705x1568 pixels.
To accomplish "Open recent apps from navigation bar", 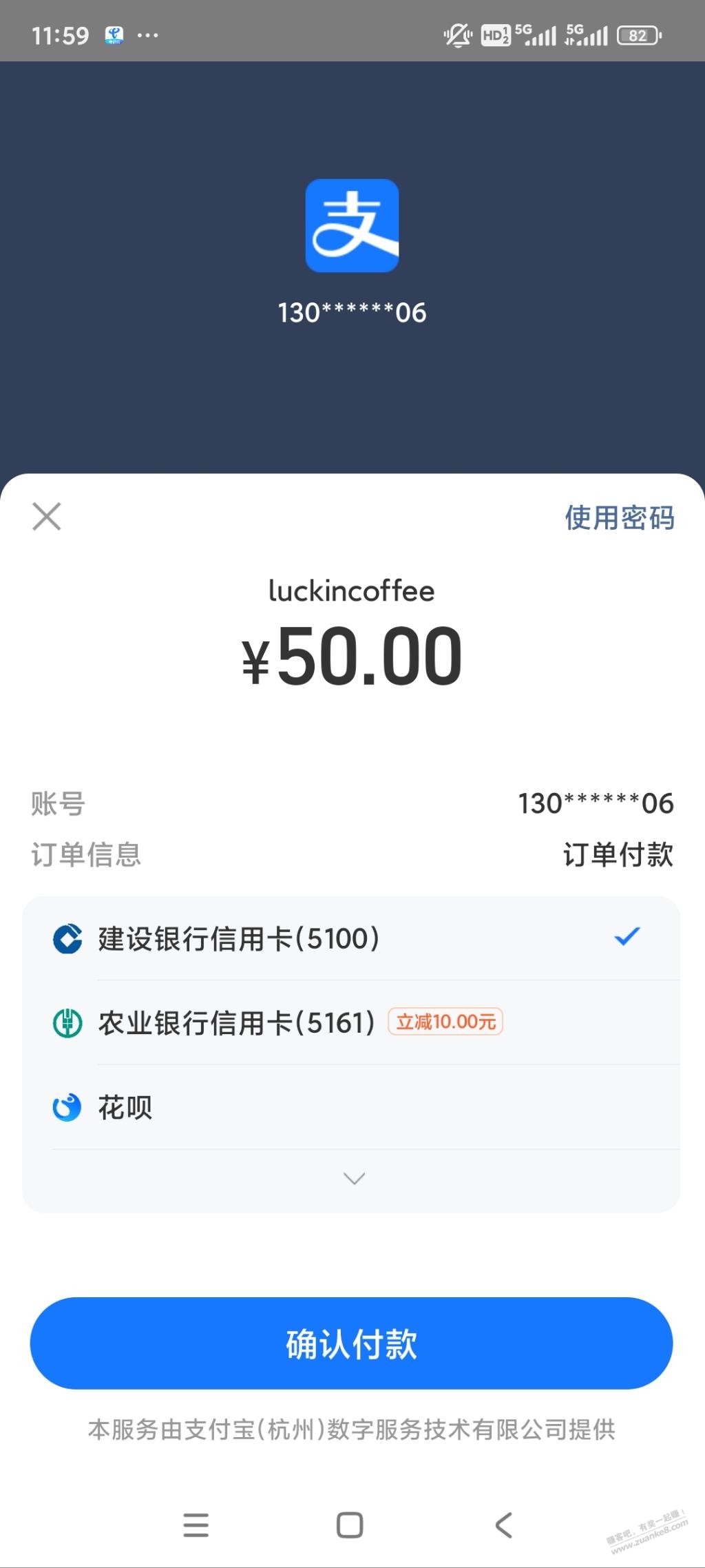I will 196,1525.
